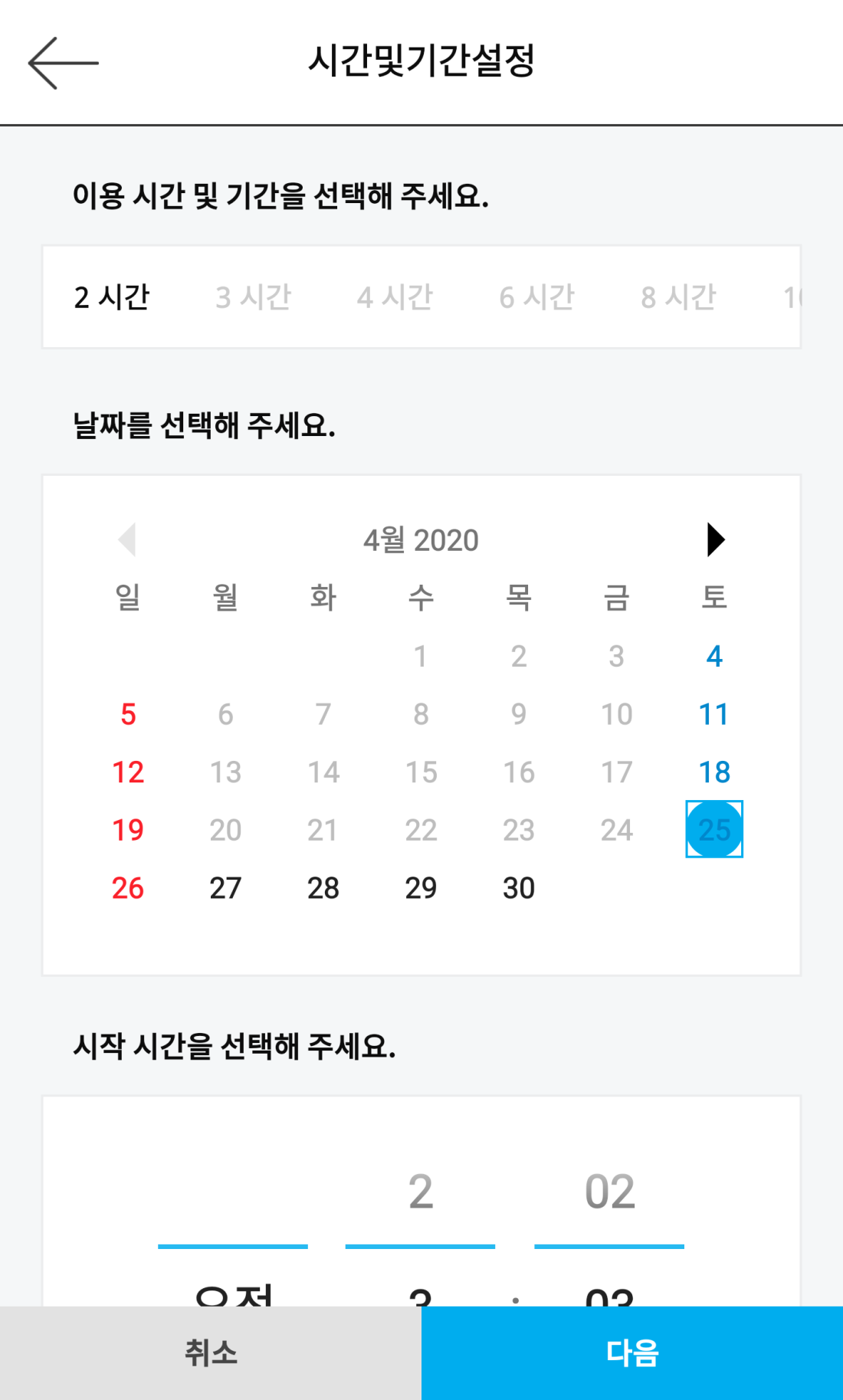This screenshot has height=1400, width=843.
Task: Select April 29 as the date
Action: tap(421, 888)
